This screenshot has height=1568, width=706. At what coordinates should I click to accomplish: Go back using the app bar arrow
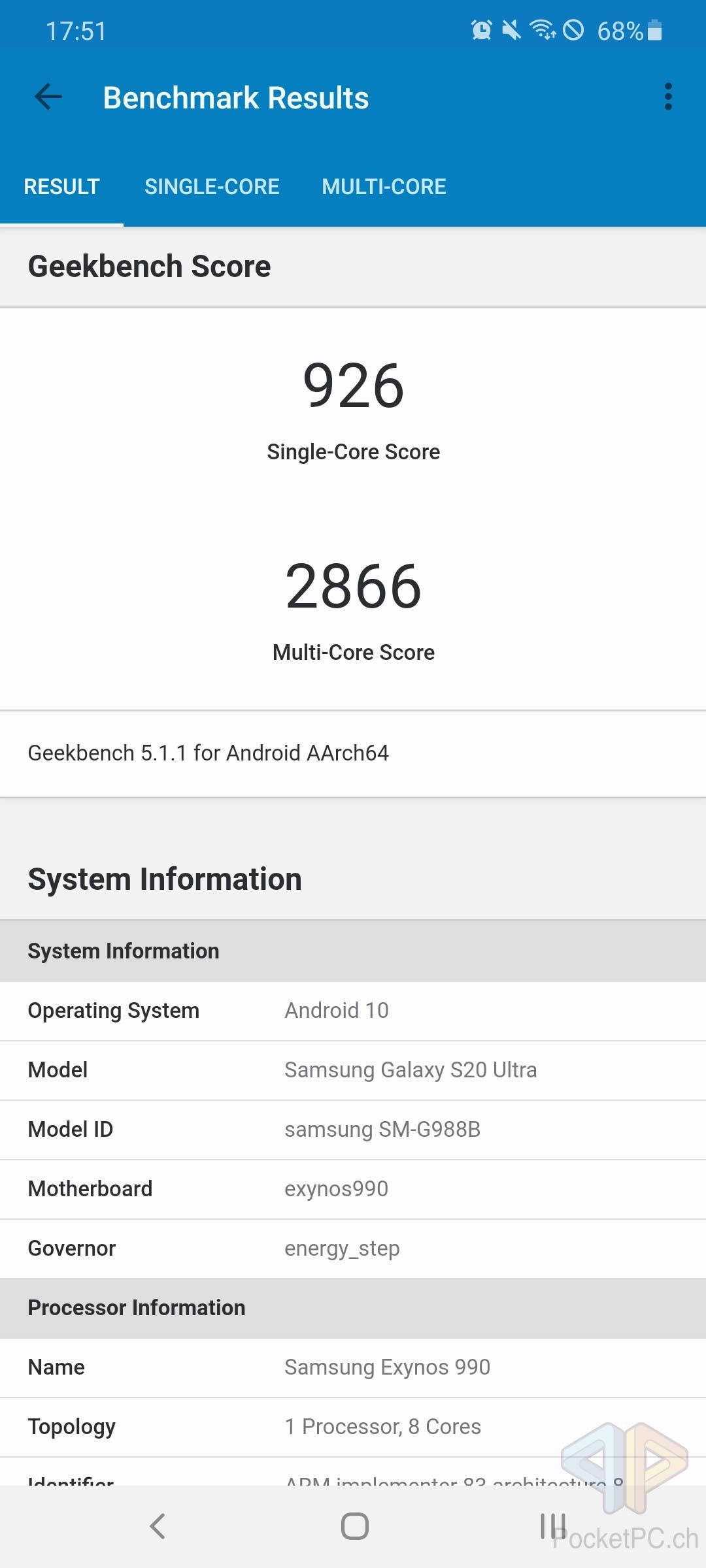pos(48,97)
